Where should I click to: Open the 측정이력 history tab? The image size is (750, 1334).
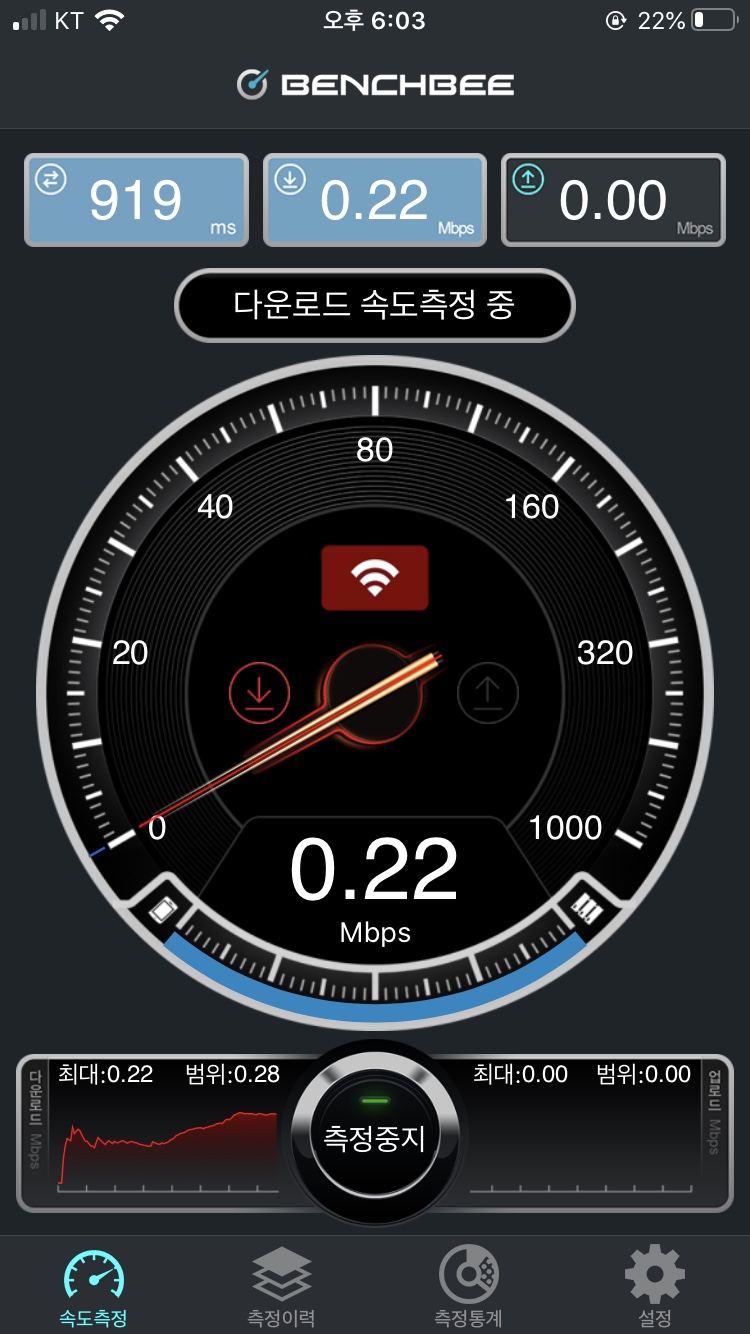pos(281,1288)
